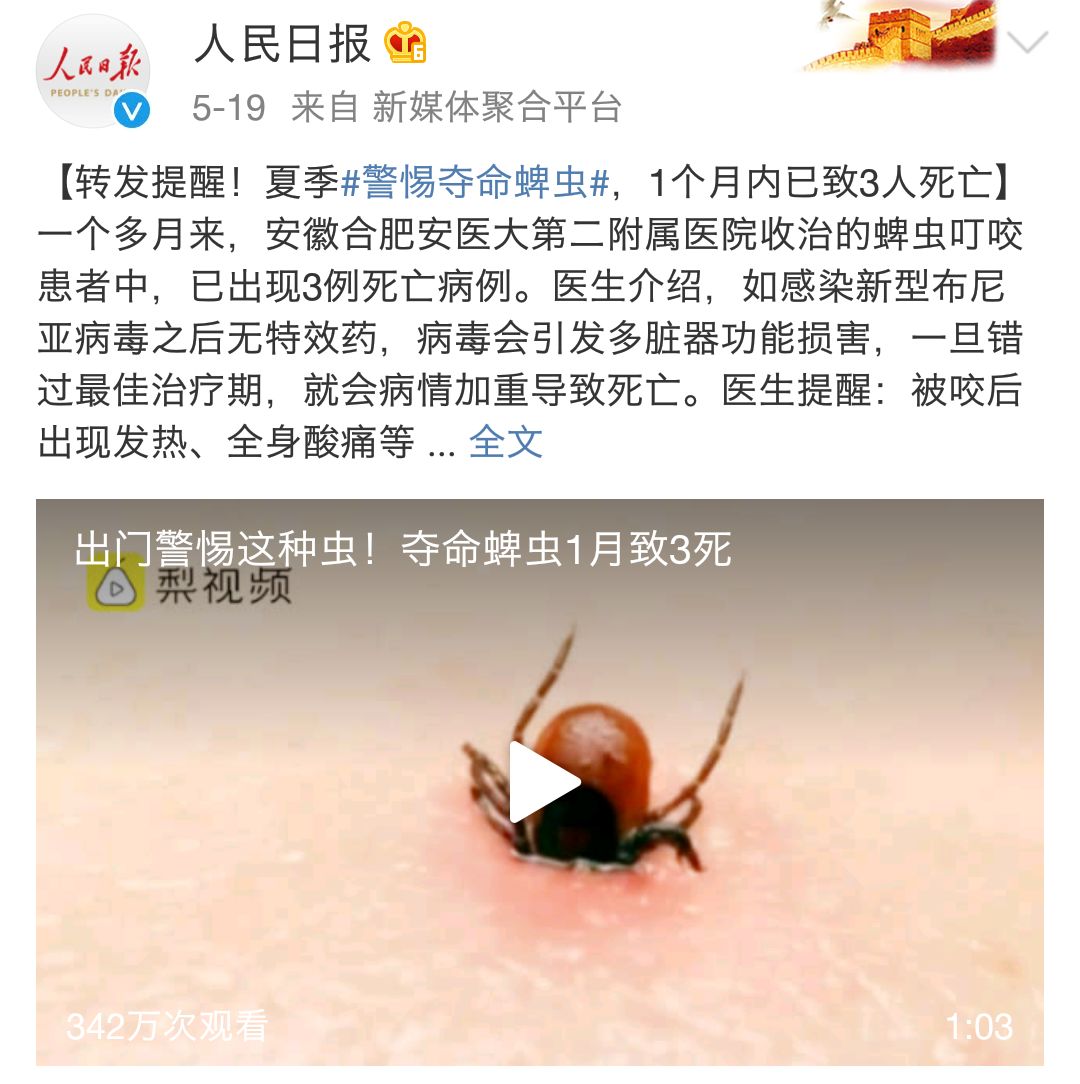
Task: Expand the post options chevron
Action: 1027,43
